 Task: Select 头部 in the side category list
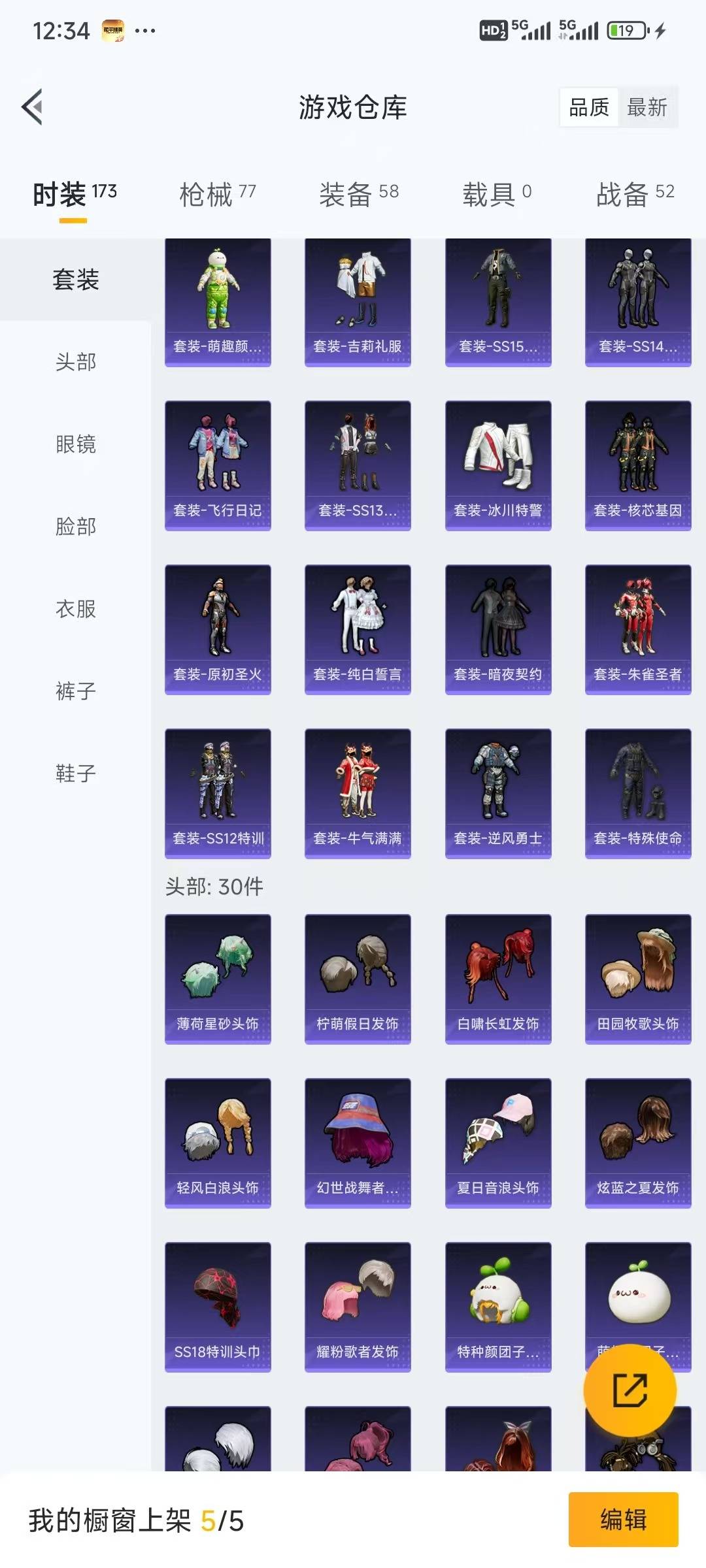click(x=76, y=362)
